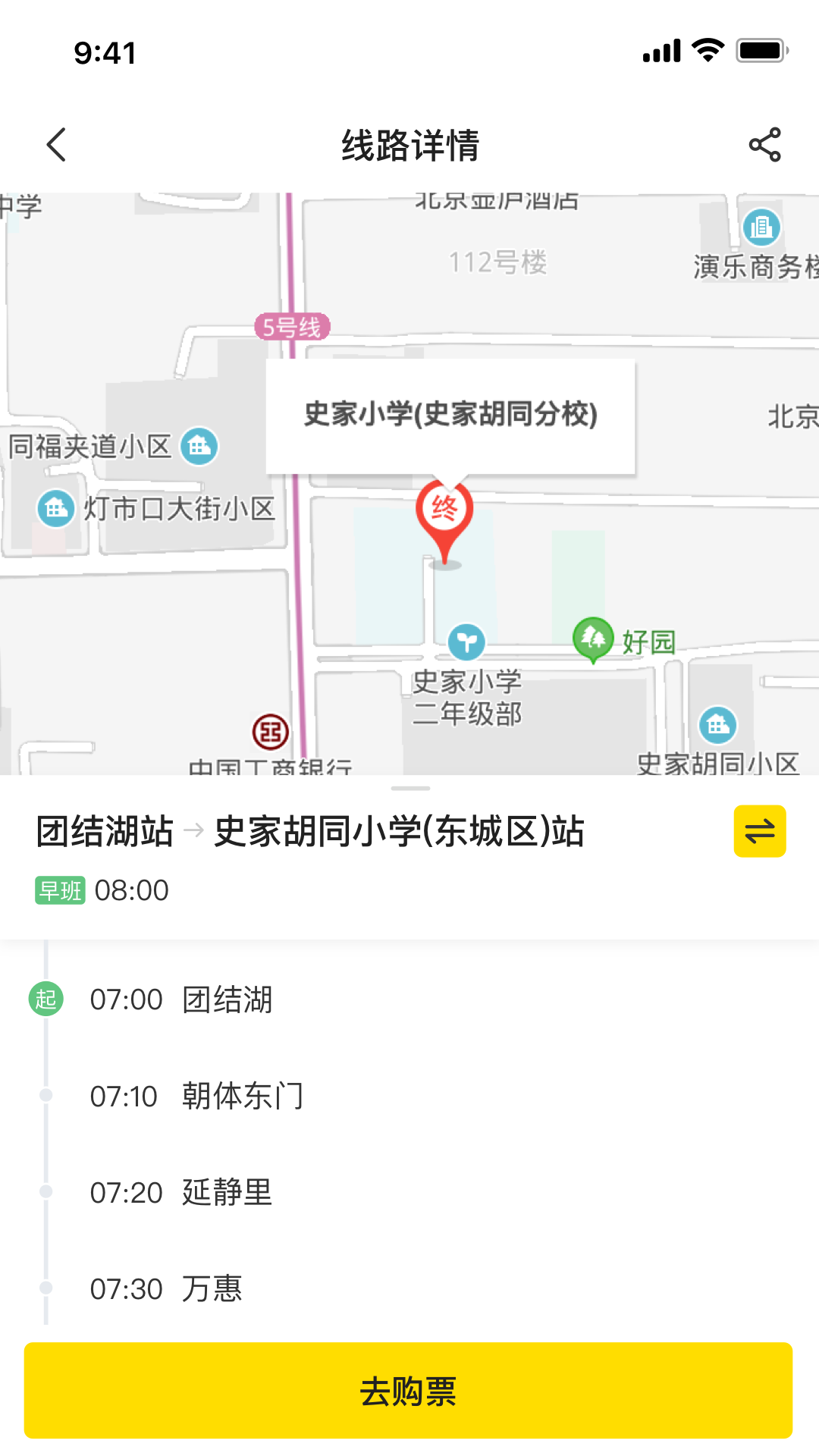Tap the share icon in the top bar
Viewport: 819px width, 1456px height.
[764, 144]
